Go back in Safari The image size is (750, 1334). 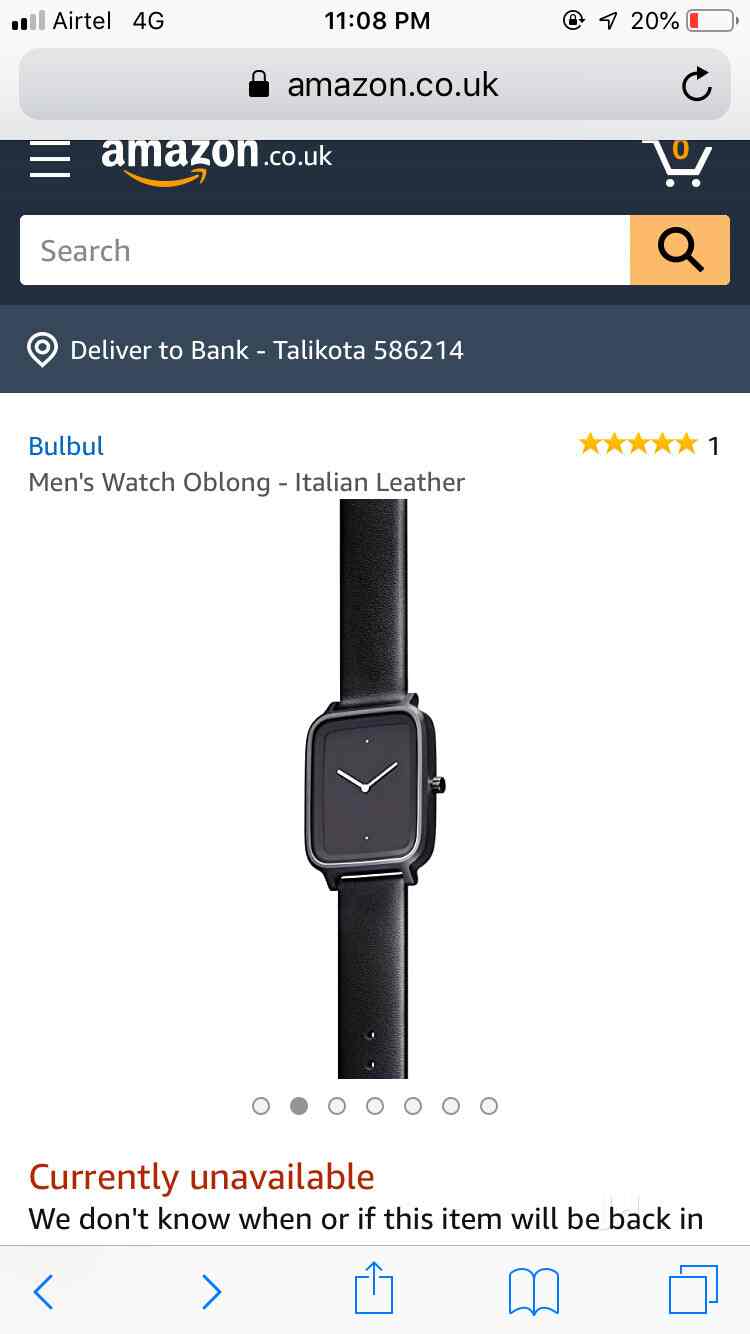coord(43,1292)
